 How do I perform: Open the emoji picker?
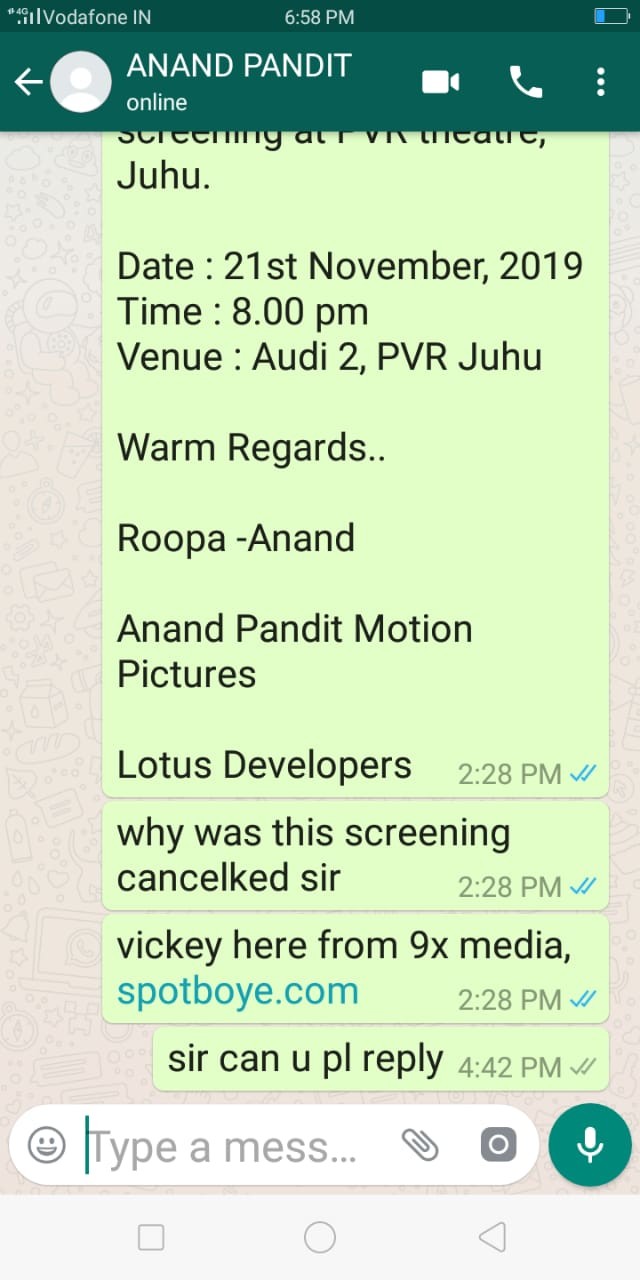pos(46,1144)
